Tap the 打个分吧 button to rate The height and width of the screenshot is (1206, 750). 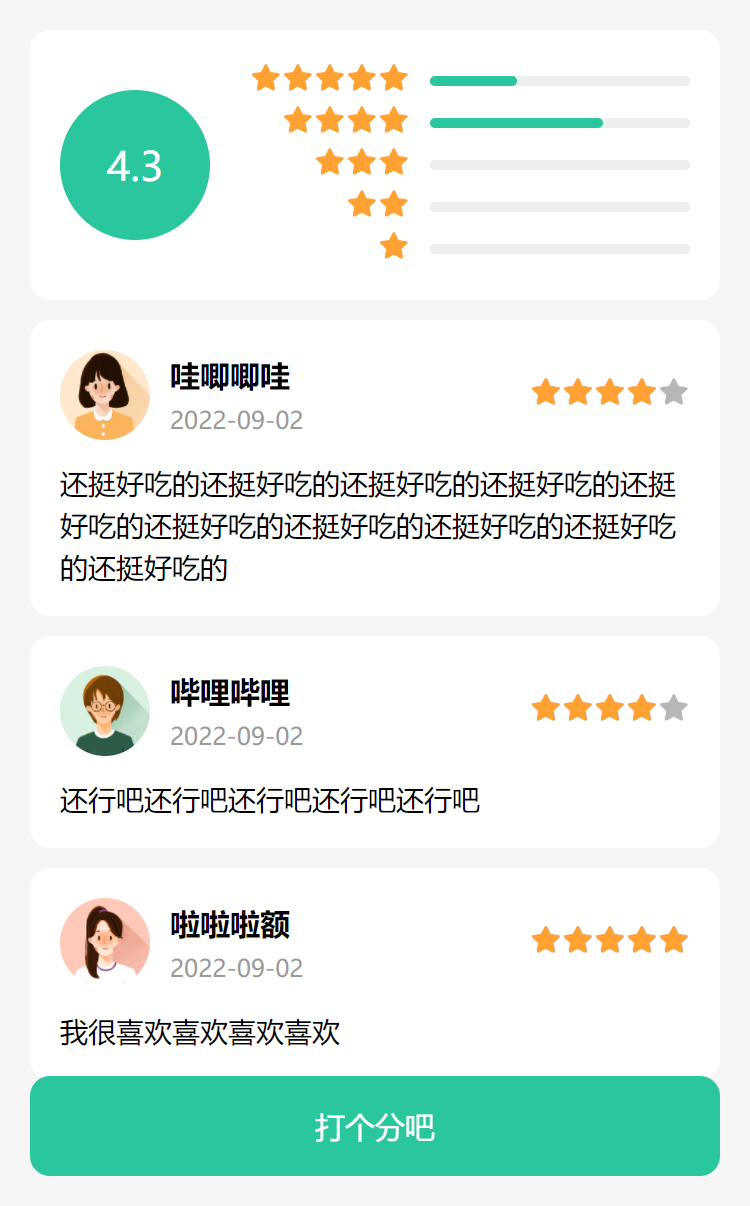click(x=375, y=1126)
